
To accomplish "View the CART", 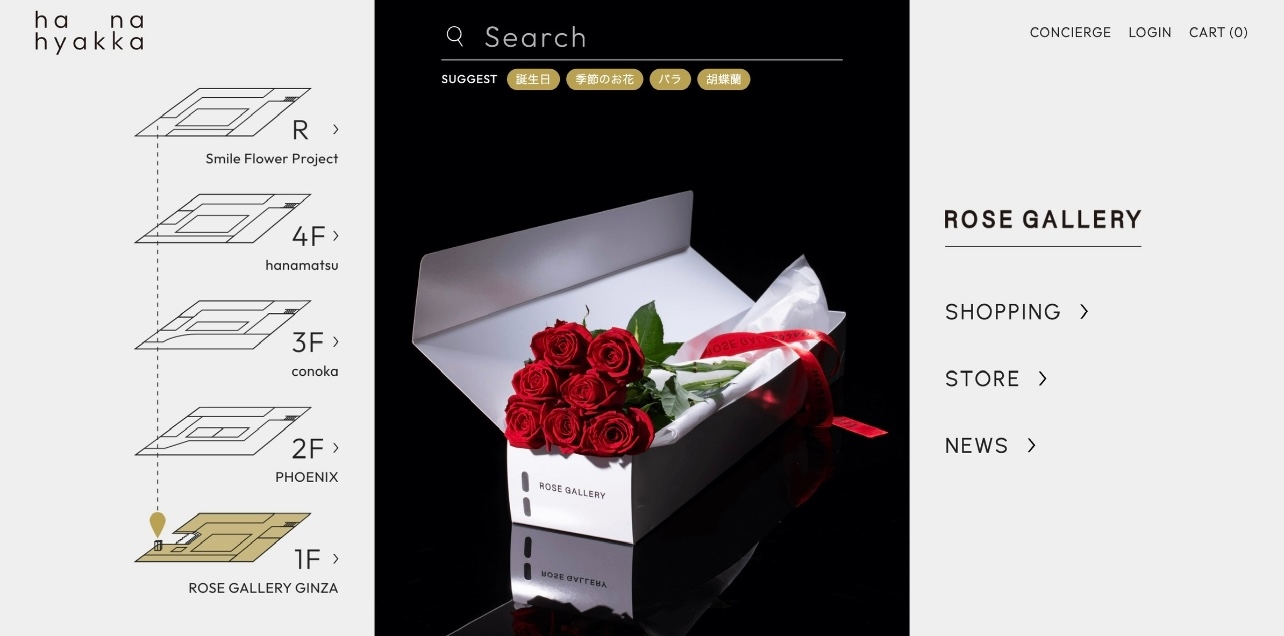I will point(1218,32).
